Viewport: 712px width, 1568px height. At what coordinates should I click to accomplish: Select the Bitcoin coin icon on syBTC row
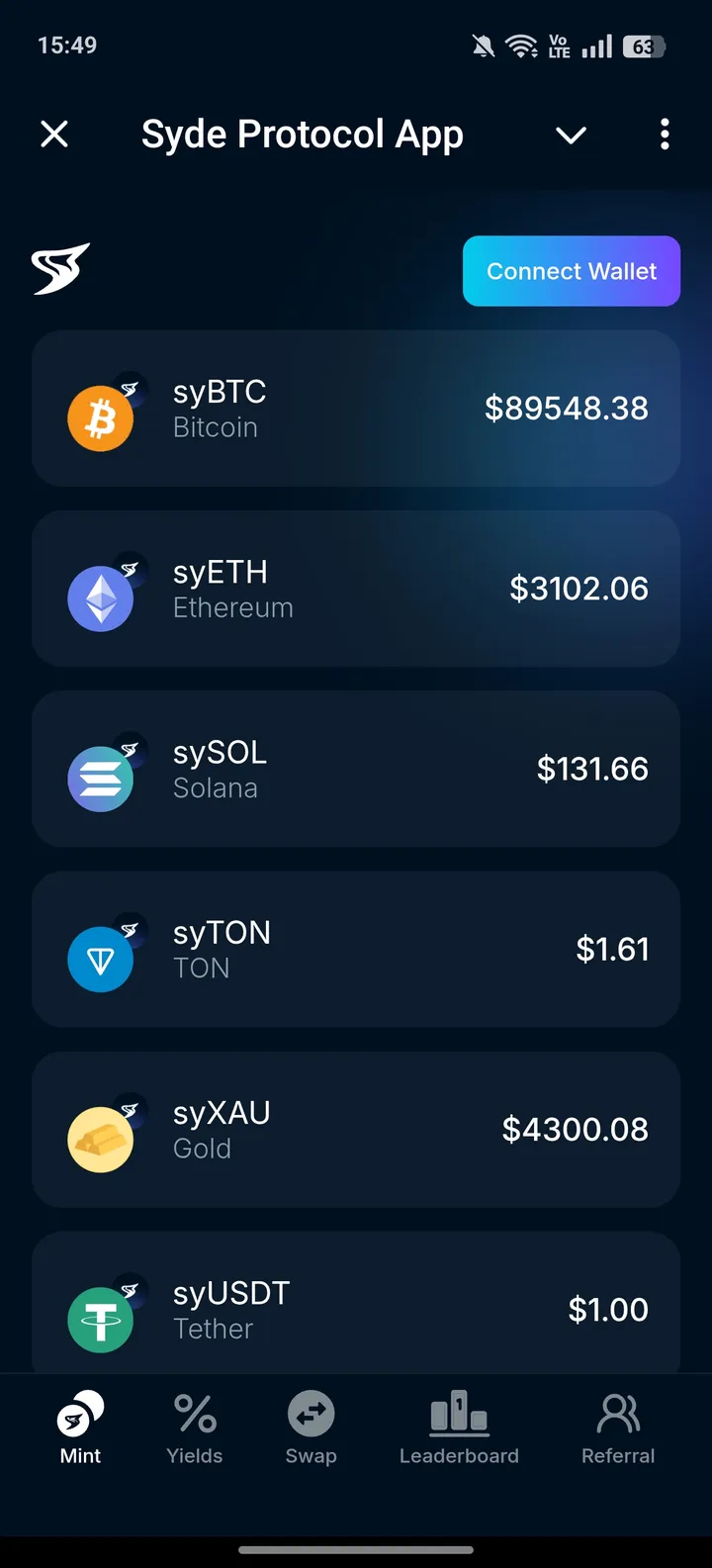tap(101, 417)
